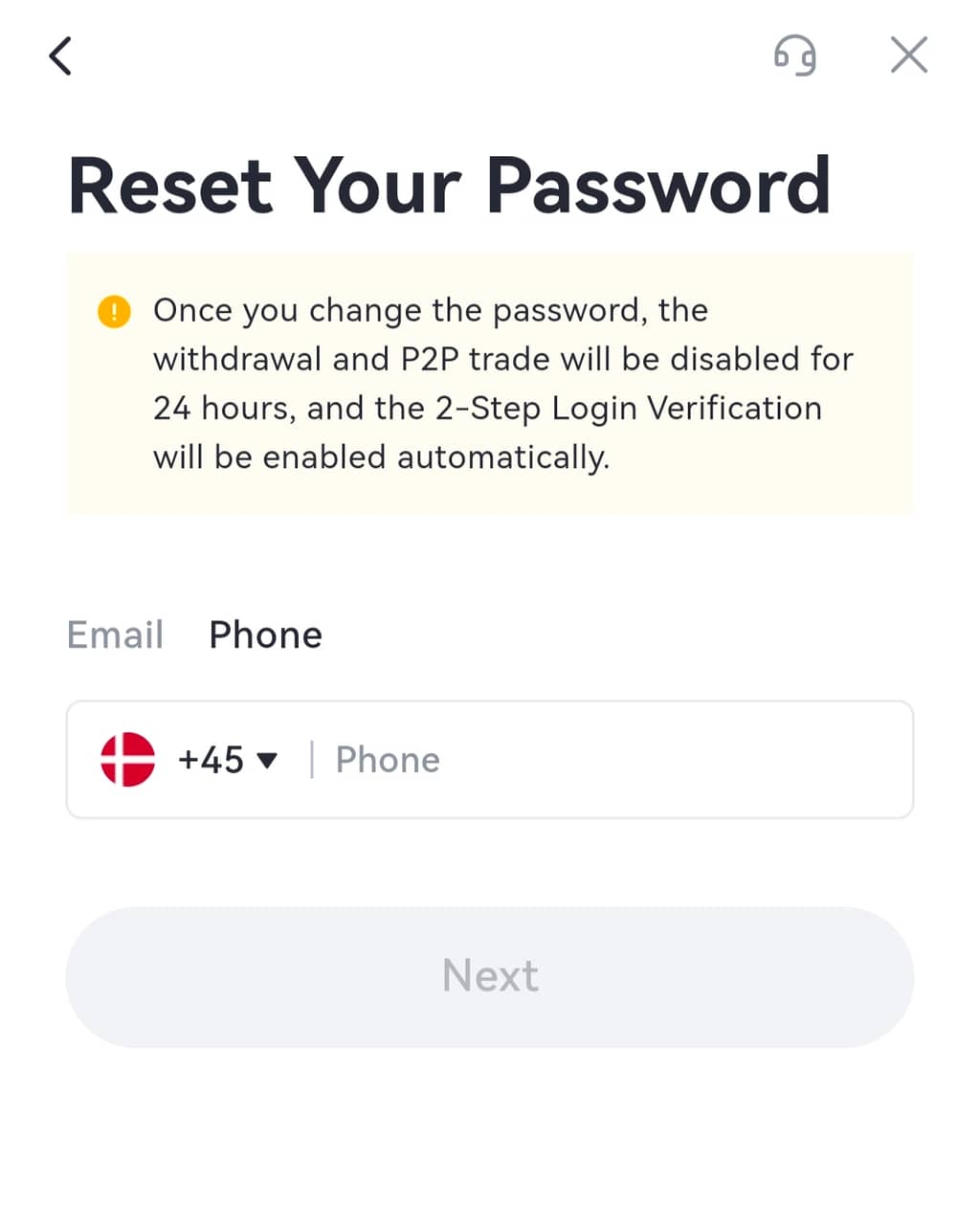Open customer support headset icon
The height and width of the screenshot is (1223, 980).
click(794, 56)
